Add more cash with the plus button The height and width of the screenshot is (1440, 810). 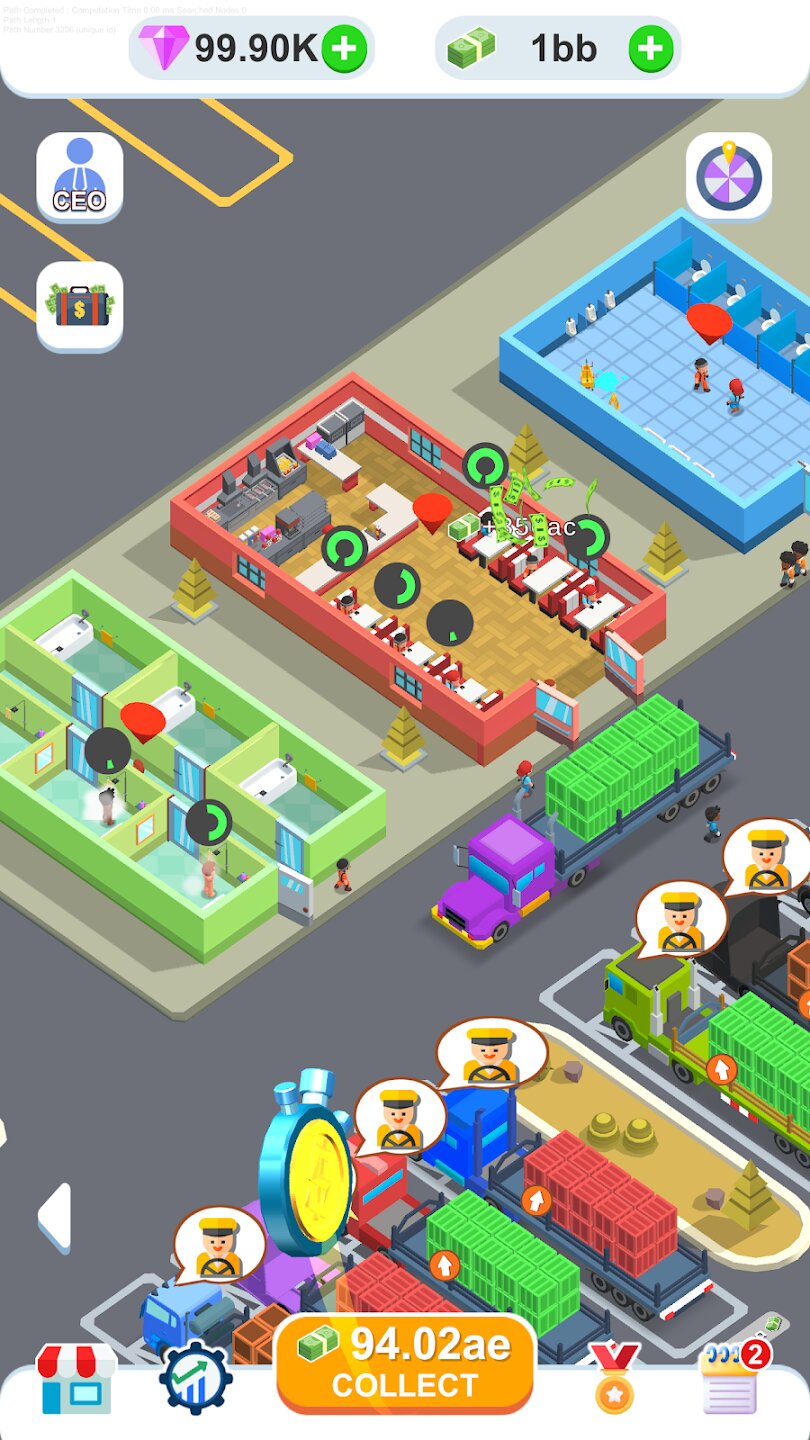point(650,49)
